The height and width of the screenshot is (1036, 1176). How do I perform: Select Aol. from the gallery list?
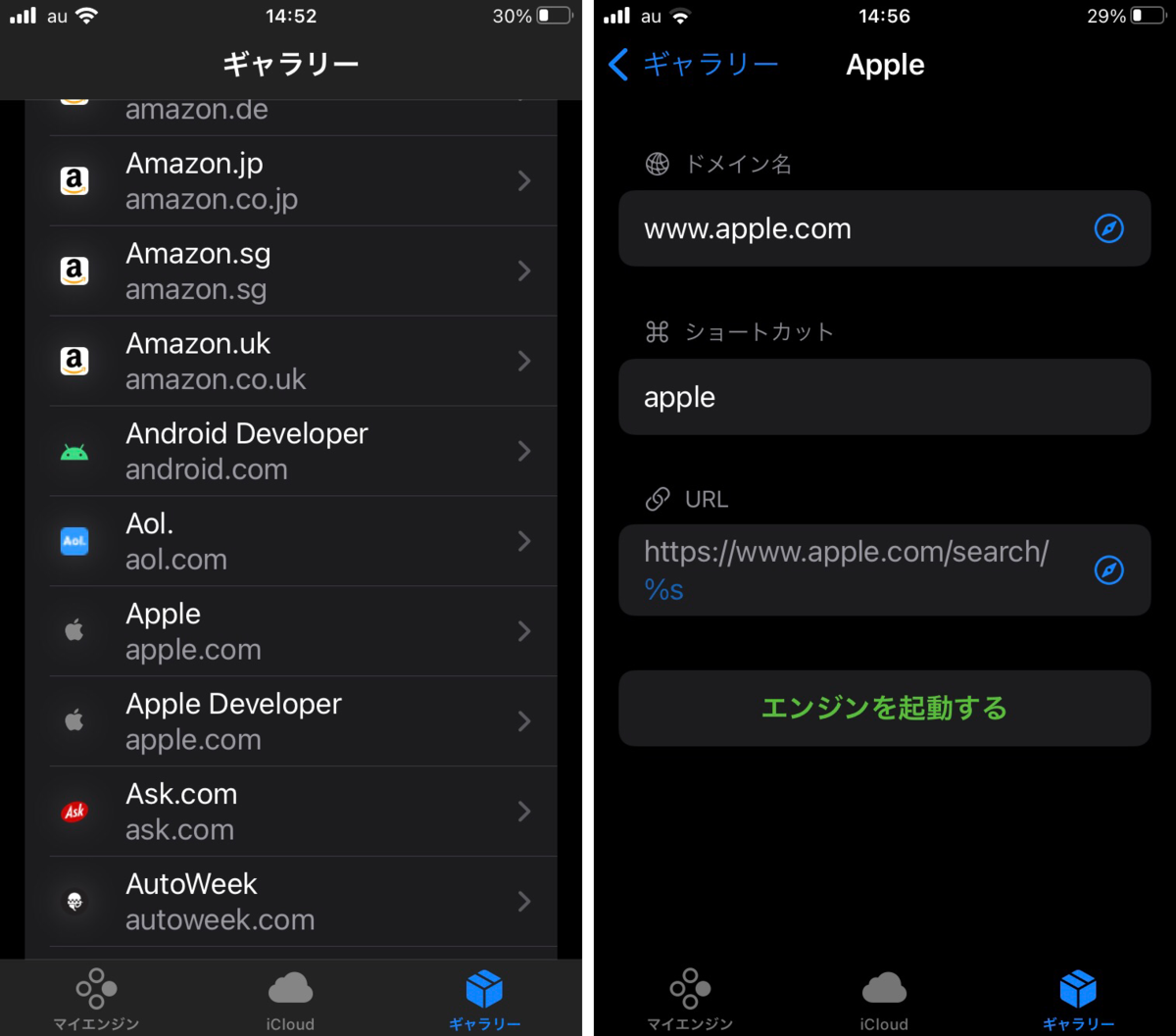coord(303,542)
